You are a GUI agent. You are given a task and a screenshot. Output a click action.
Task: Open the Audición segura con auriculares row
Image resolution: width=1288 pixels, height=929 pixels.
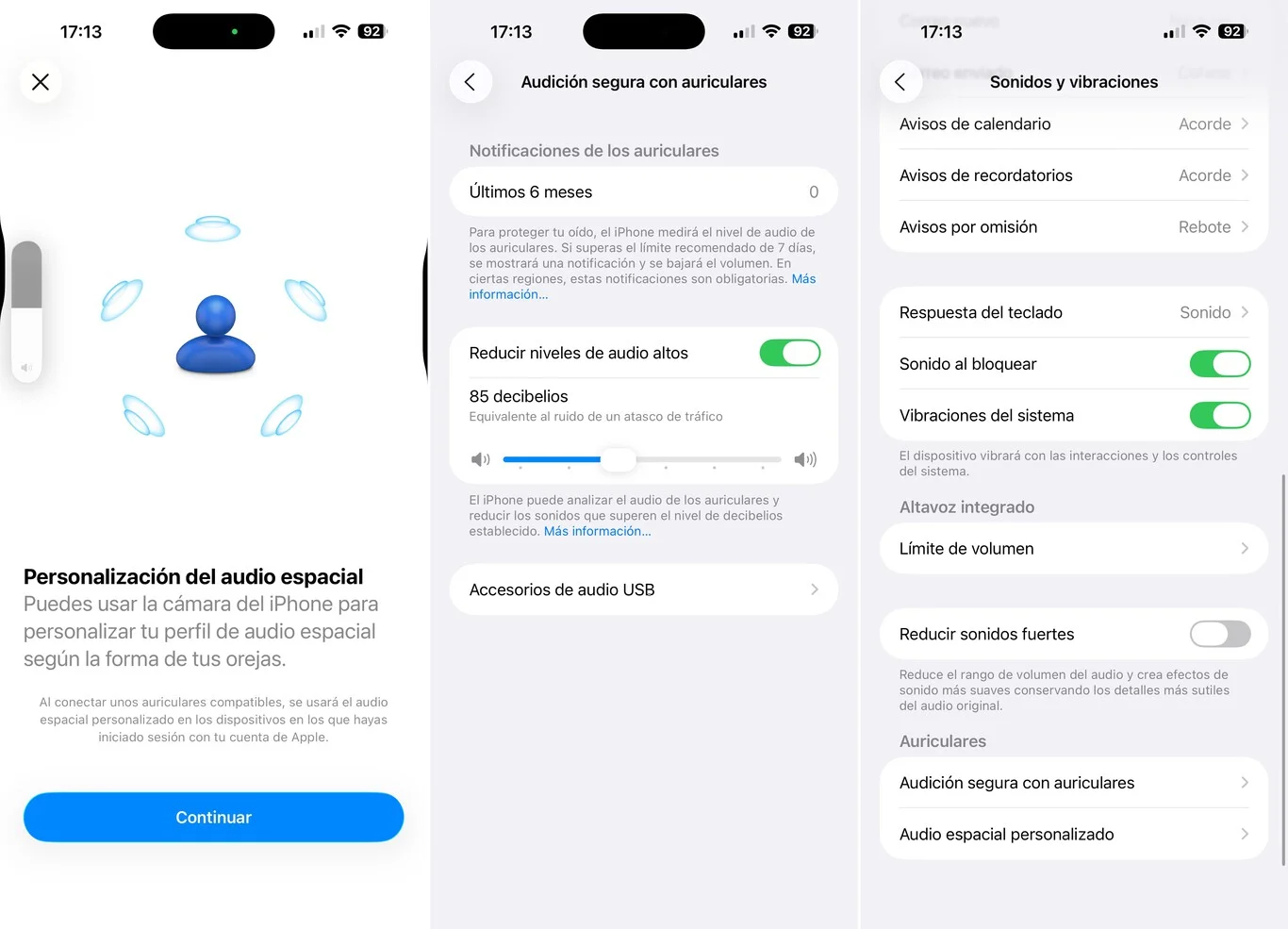[x=1073, y=783]
